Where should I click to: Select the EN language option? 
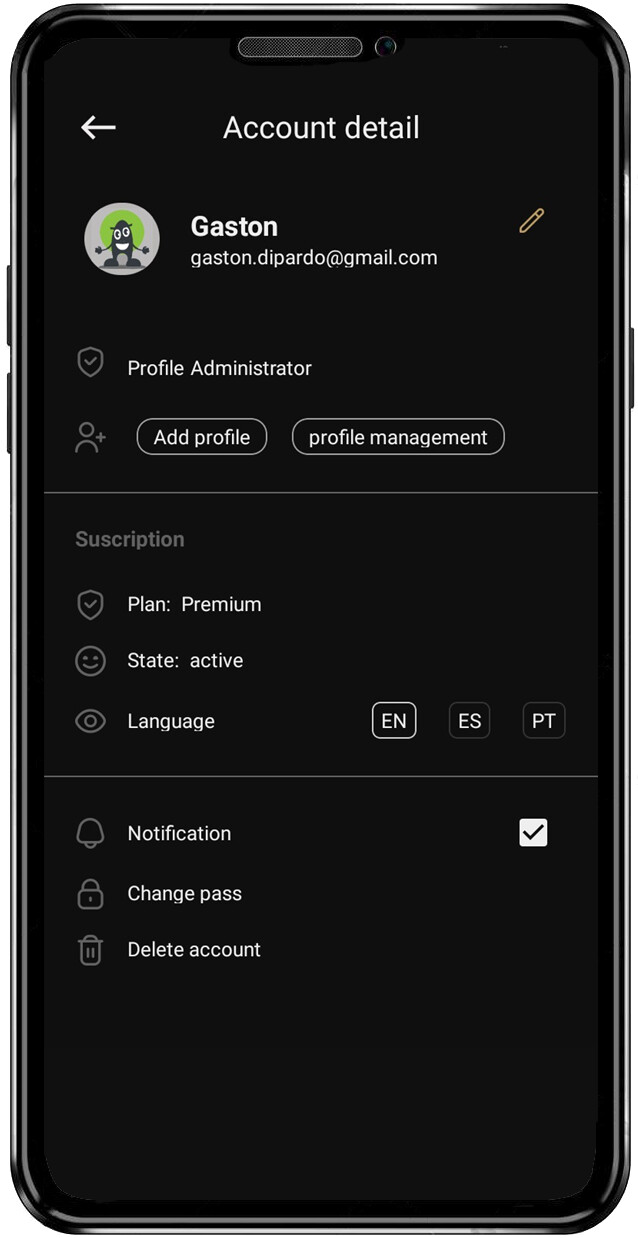point(394,721)
